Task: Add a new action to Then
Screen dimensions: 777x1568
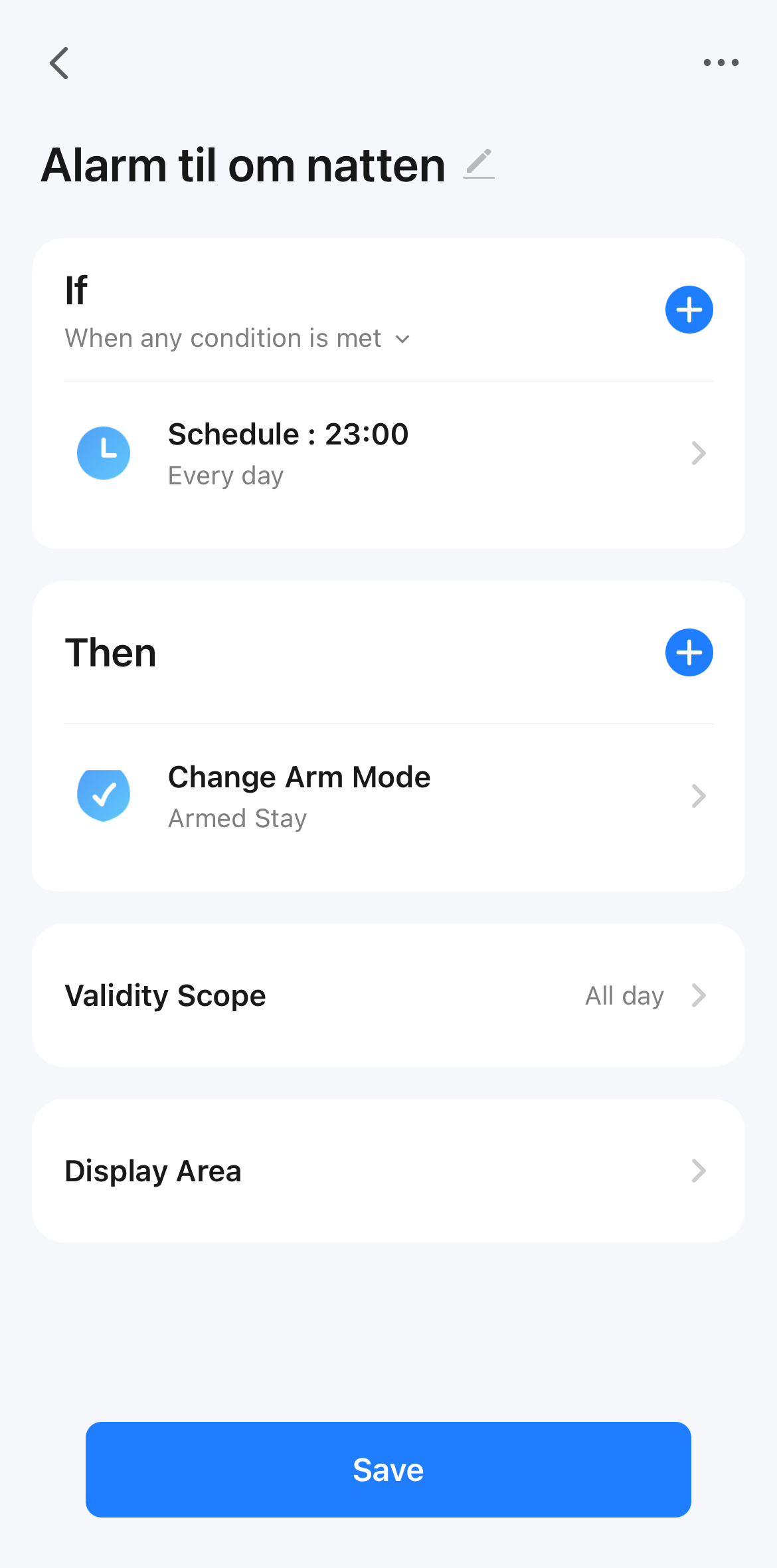Action: [x=689, y=652]
